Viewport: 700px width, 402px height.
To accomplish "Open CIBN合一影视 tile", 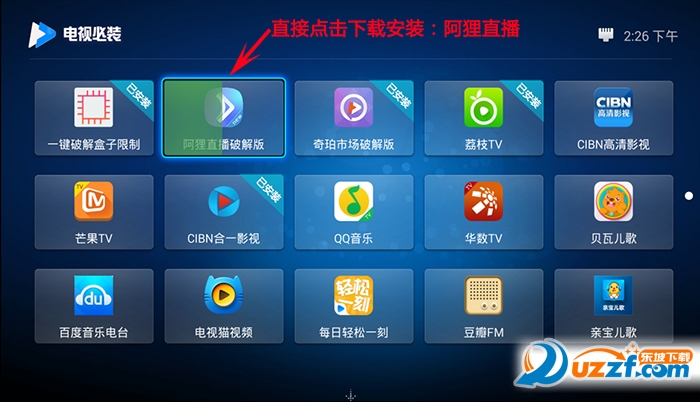I will click(x=224, y=211).
